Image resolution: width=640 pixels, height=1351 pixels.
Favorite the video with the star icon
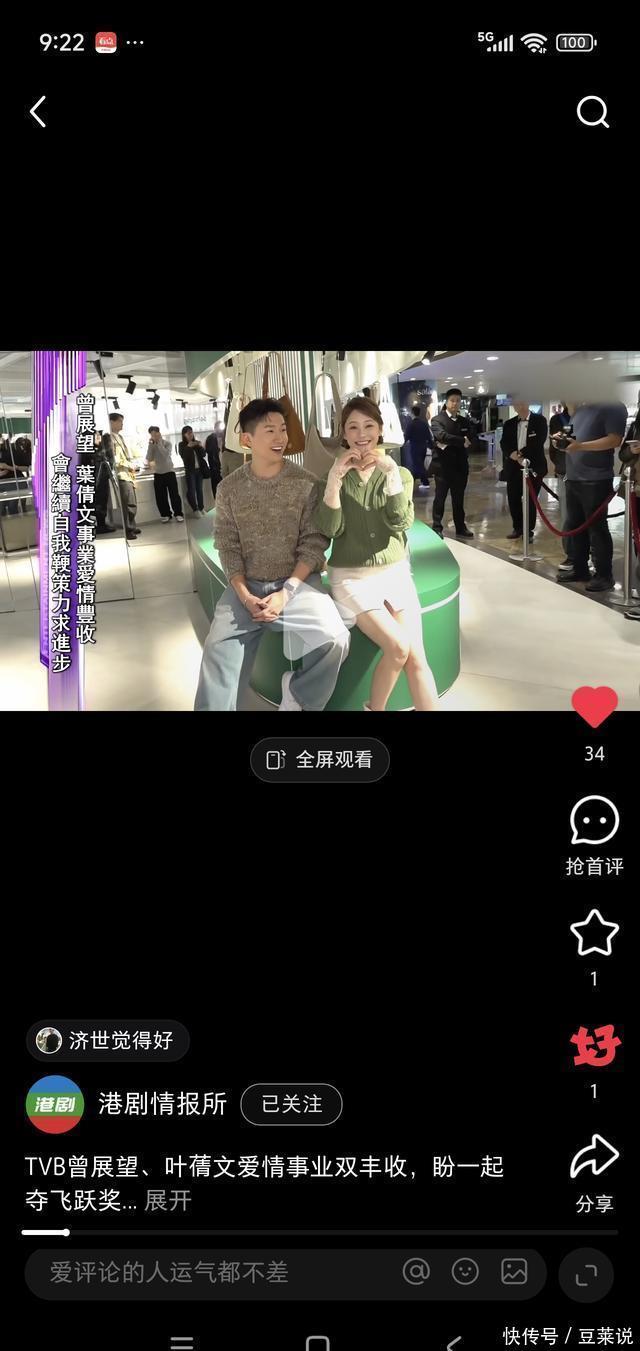[x=594, y=933]
